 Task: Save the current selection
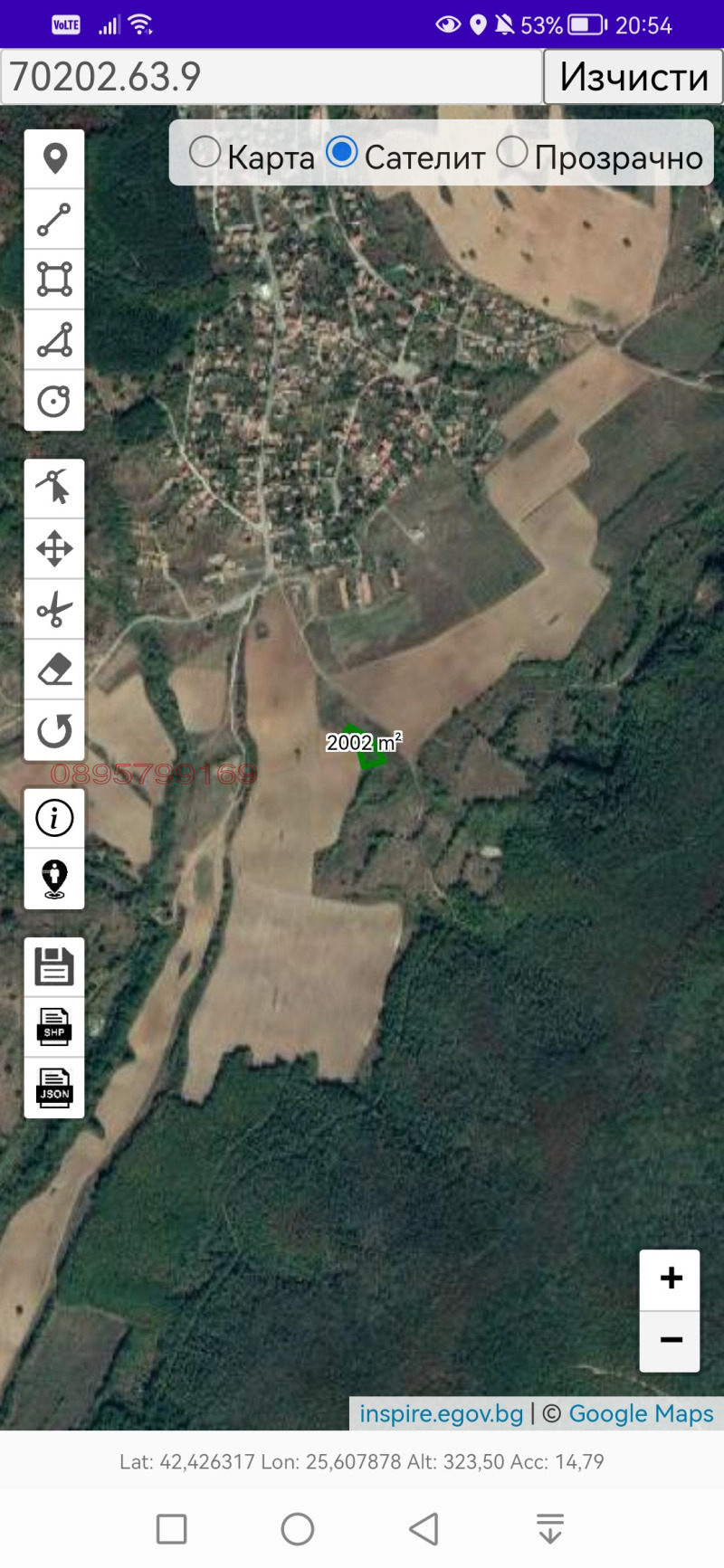point(54,965)
